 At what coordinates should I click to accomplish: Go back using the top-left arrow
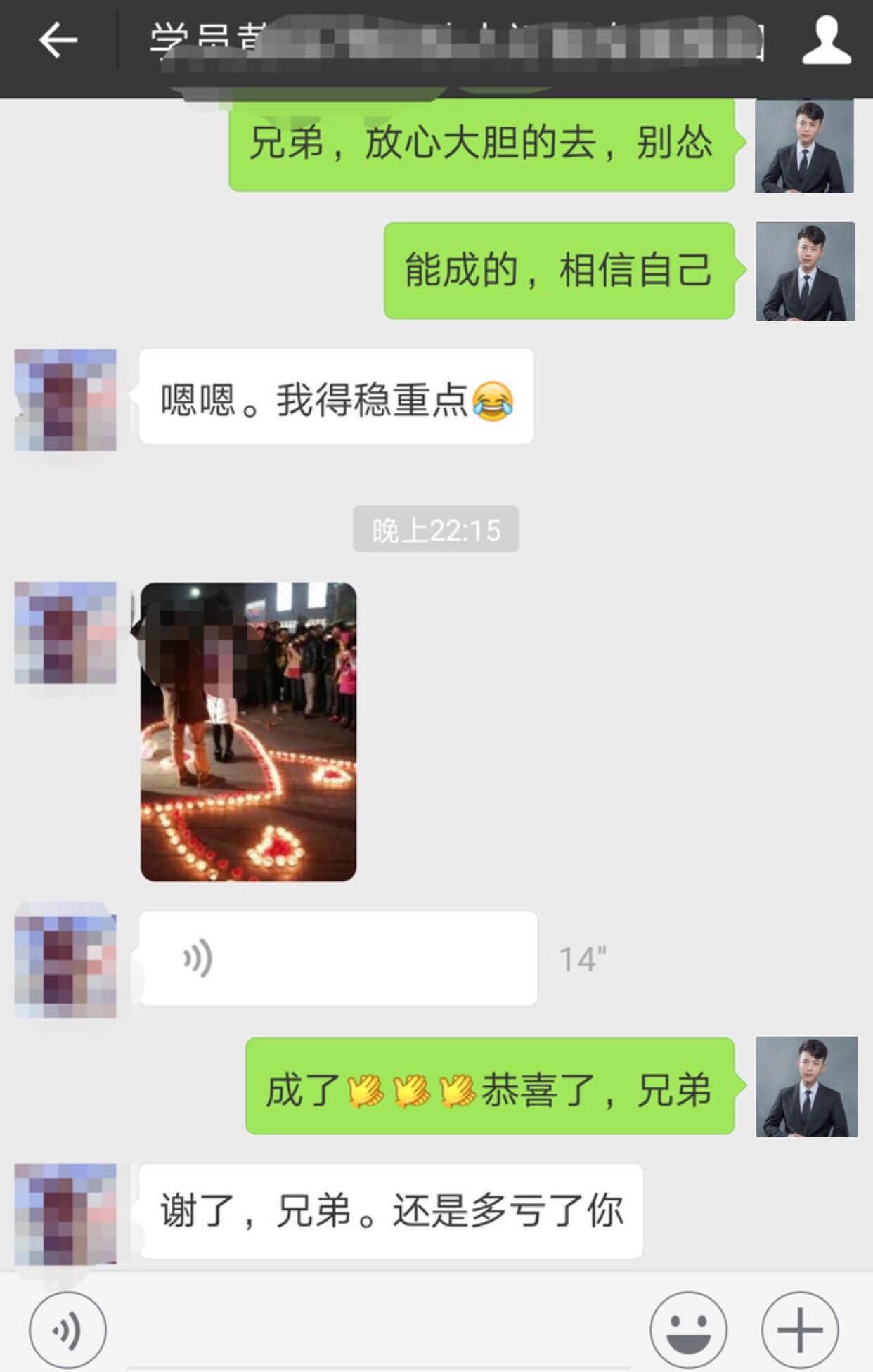click(58, 40)
